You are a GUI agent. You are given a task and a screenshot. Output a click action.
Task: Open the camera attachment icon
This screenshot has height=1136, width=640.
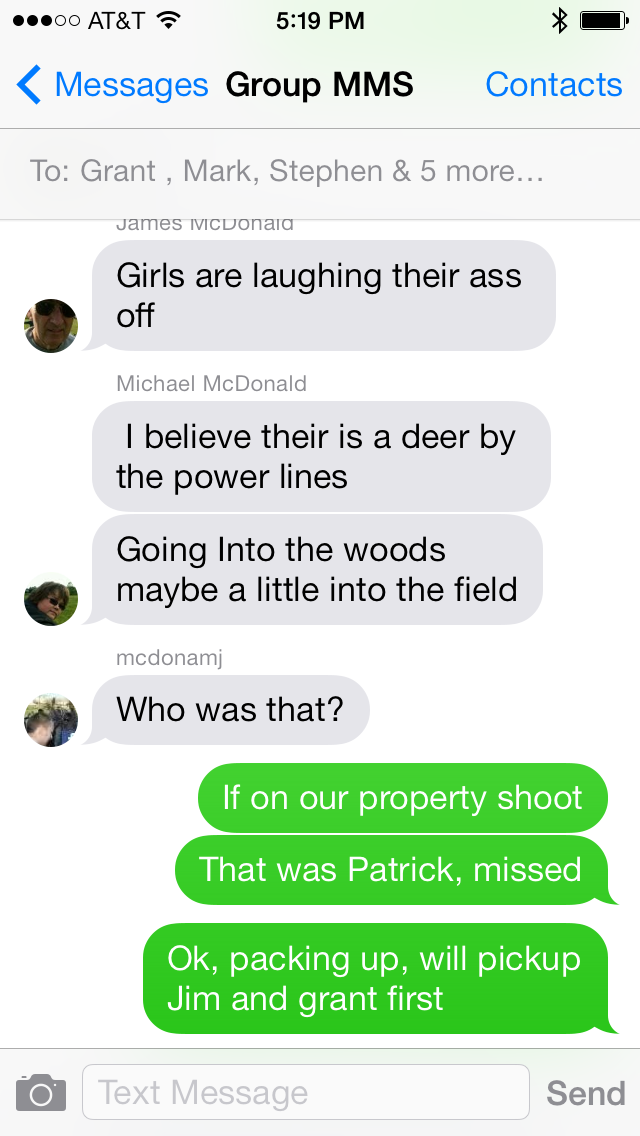pos(41,1093)
